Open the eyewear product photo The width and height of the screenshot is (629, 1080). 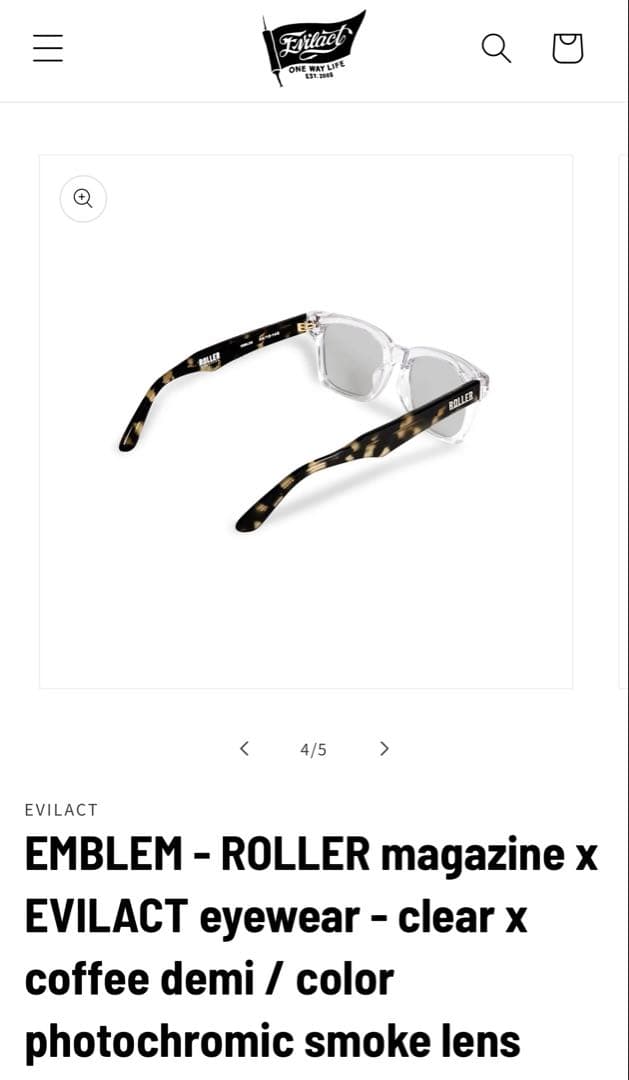coord(306,420)
